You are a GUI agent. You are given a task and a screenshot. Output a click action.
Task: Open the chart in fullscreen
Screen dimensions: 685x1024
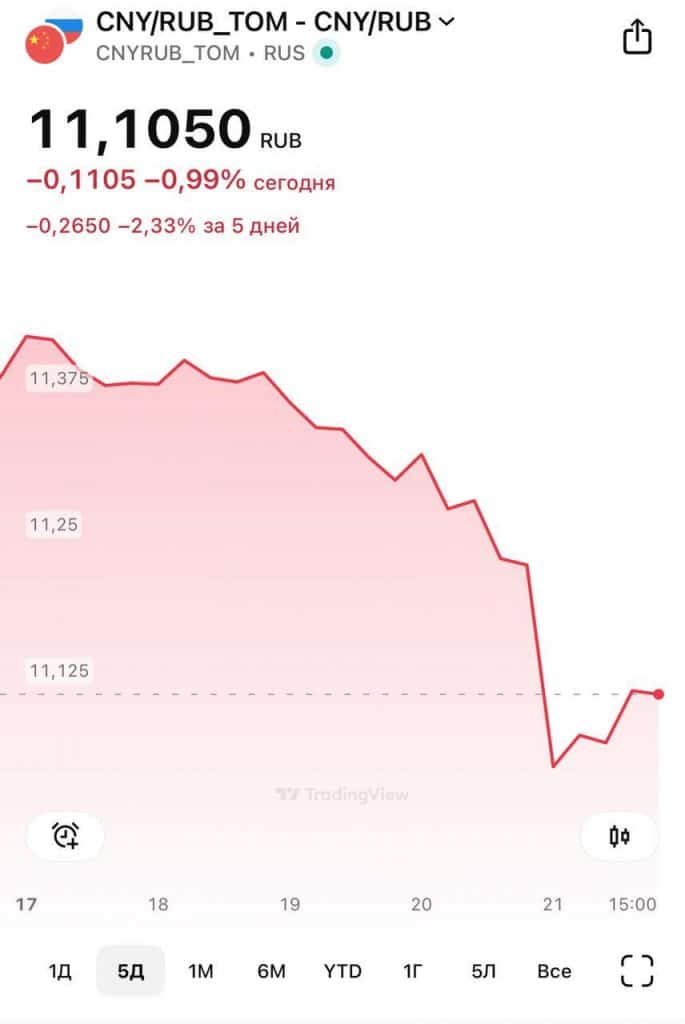[x=637, y=971]
